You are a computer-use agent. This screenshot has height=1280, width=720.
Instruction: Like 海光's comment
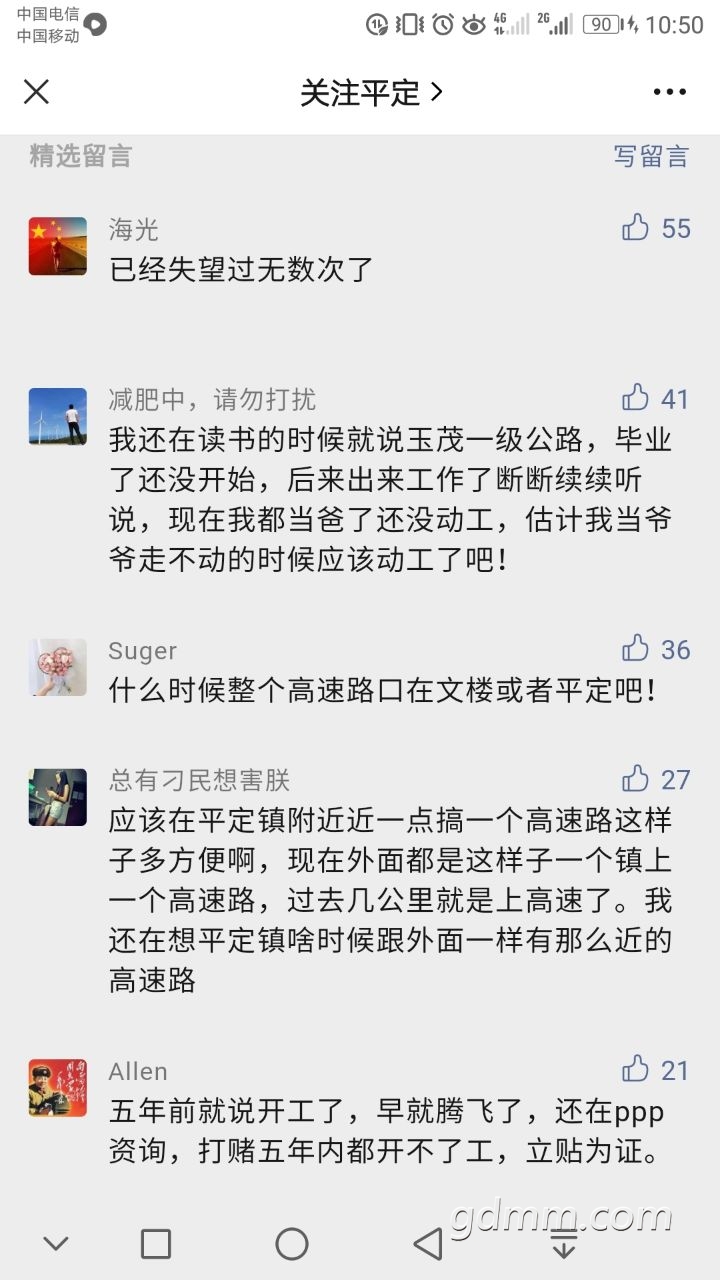(x=636, y=228)
